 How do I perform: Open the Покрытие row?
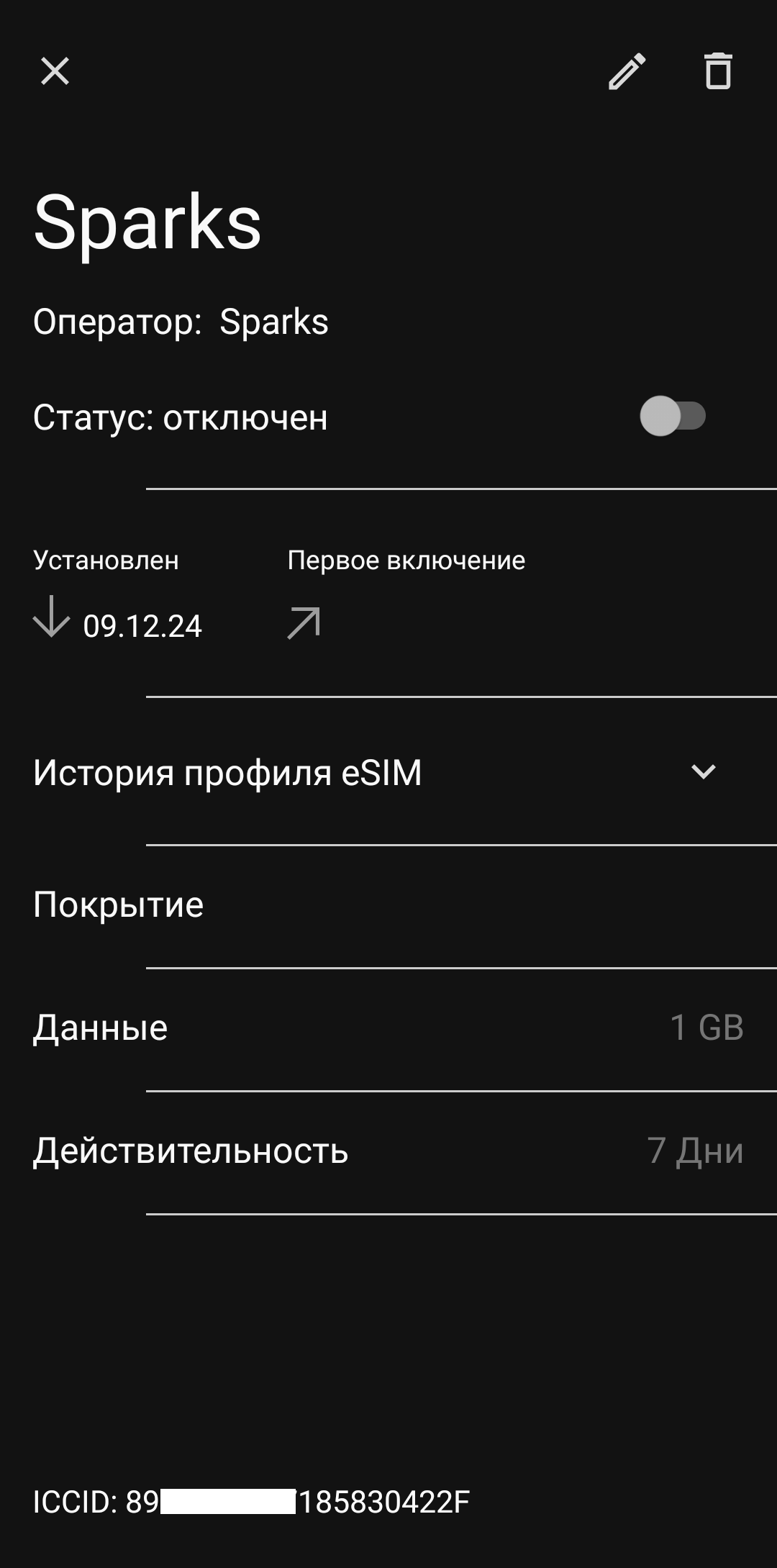click(x=388, y=905)
